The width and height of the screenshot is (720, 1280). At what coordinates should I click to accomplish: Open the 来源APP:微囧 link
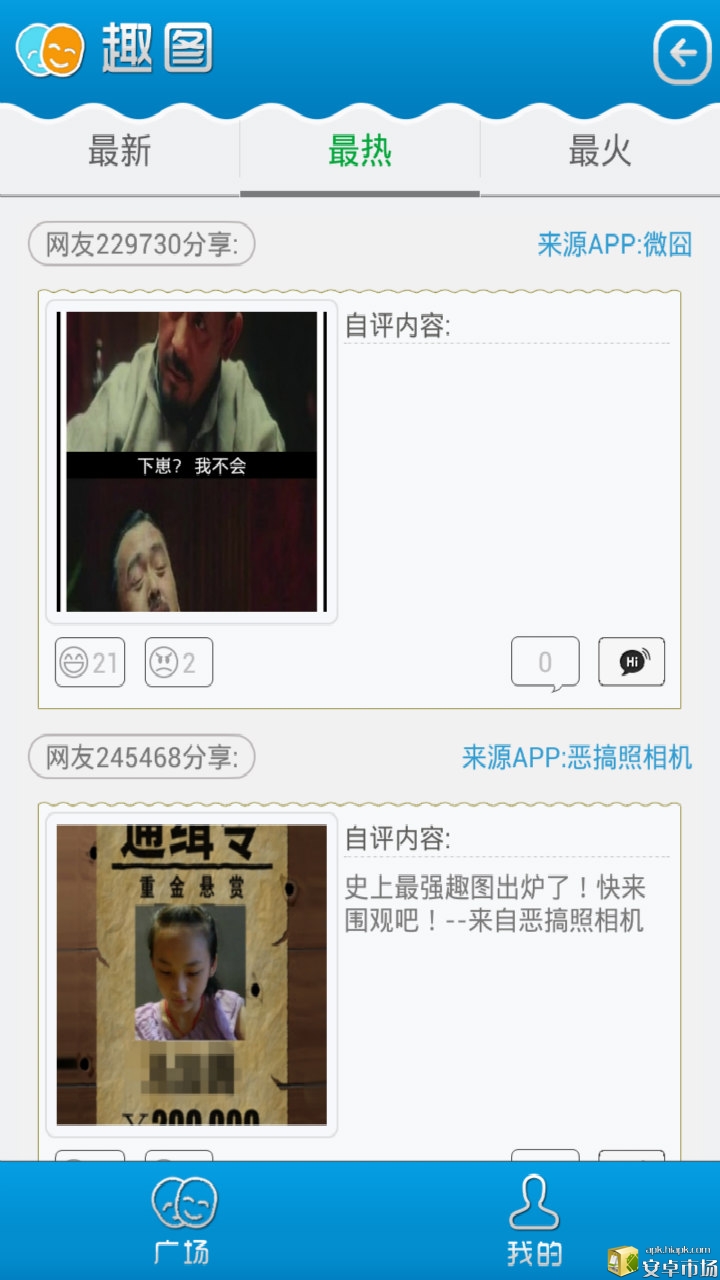click(614, 245)
